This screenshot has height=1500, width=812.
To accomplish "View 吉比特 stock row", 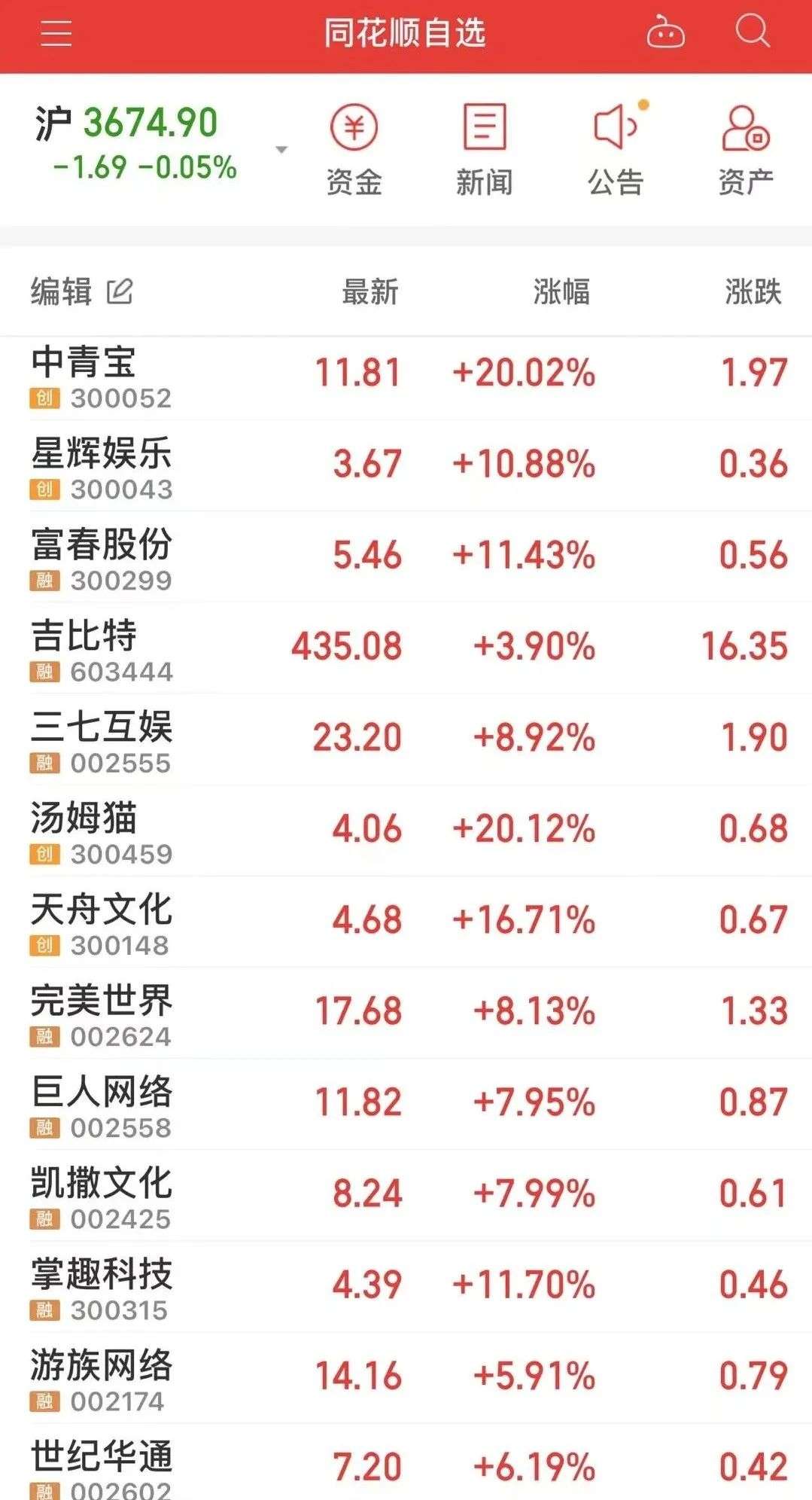I will (84, 636).
